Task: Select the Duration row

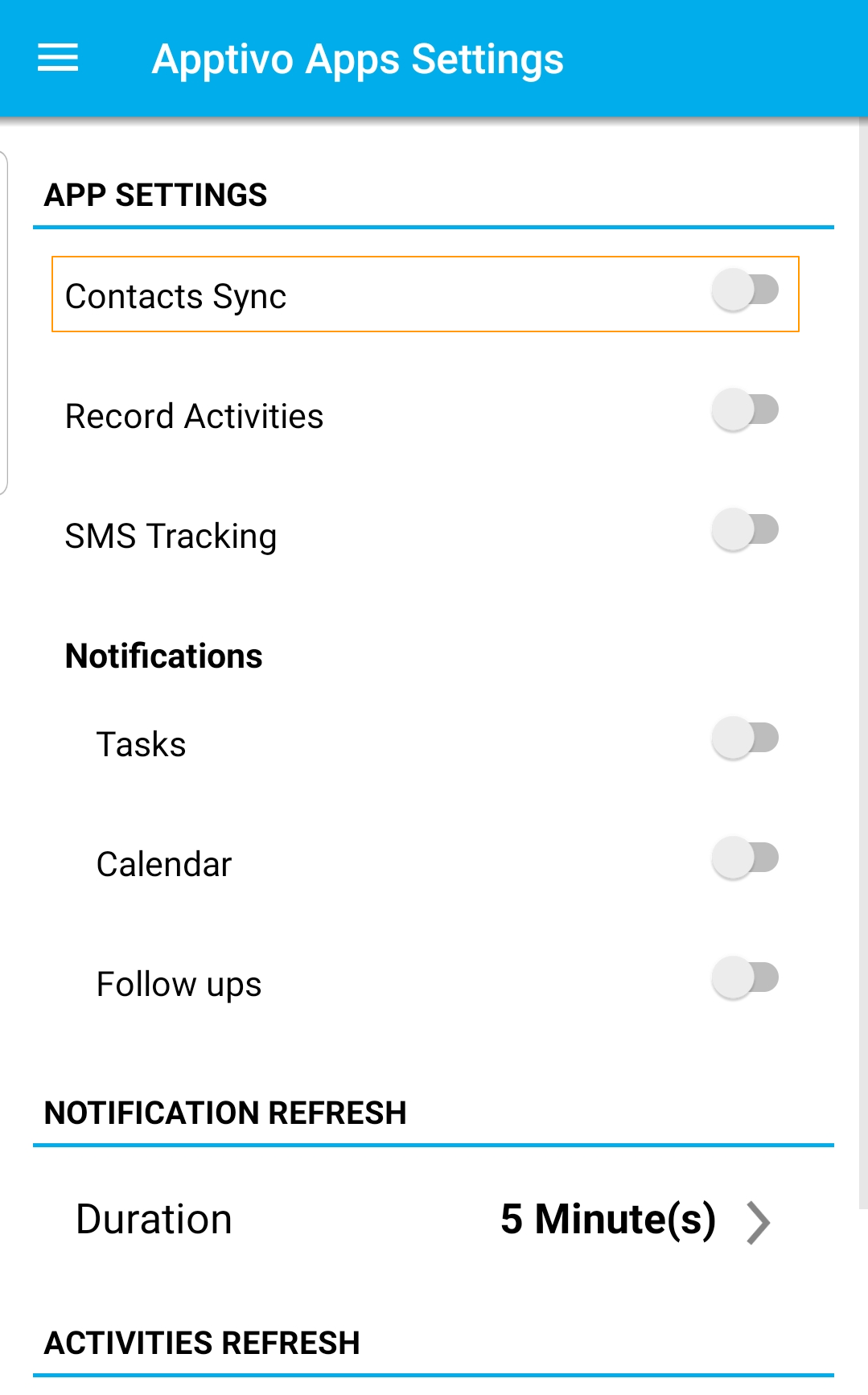Action: pos(153,1220)
